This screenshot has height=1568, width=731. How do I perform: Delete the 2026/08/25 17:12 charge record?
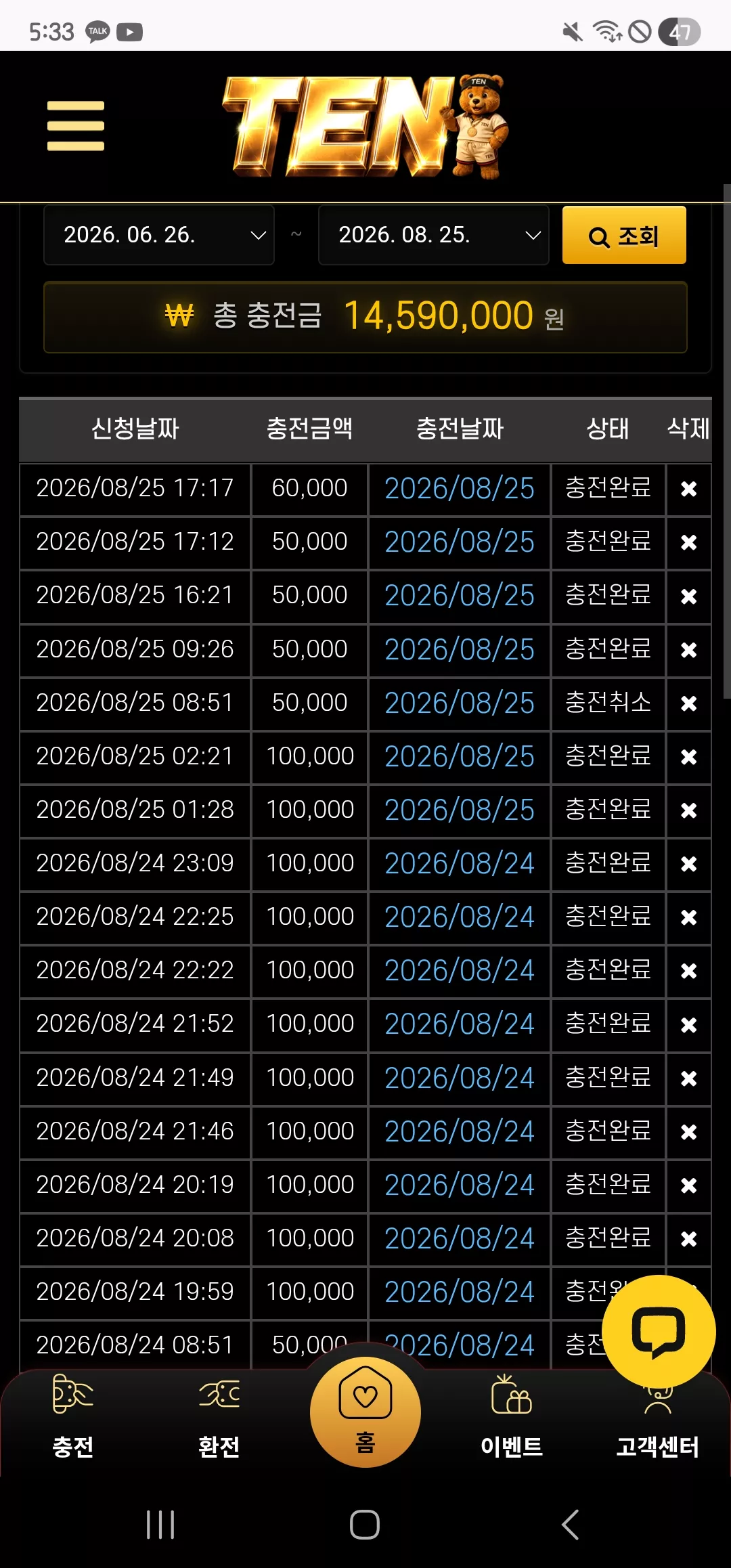[689, 542]
